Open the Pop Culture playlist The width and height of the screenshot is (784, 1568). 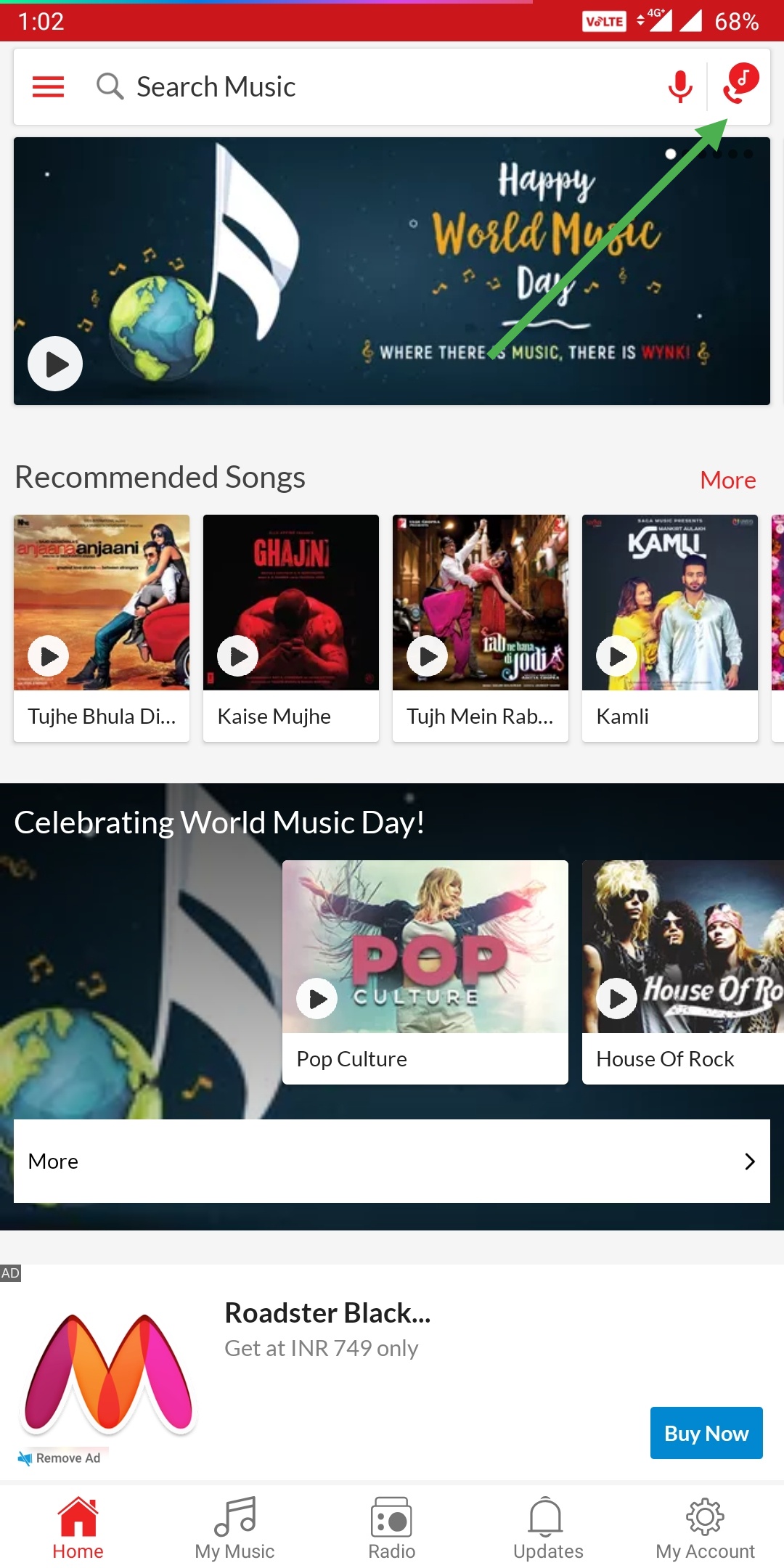pos(425,972)
